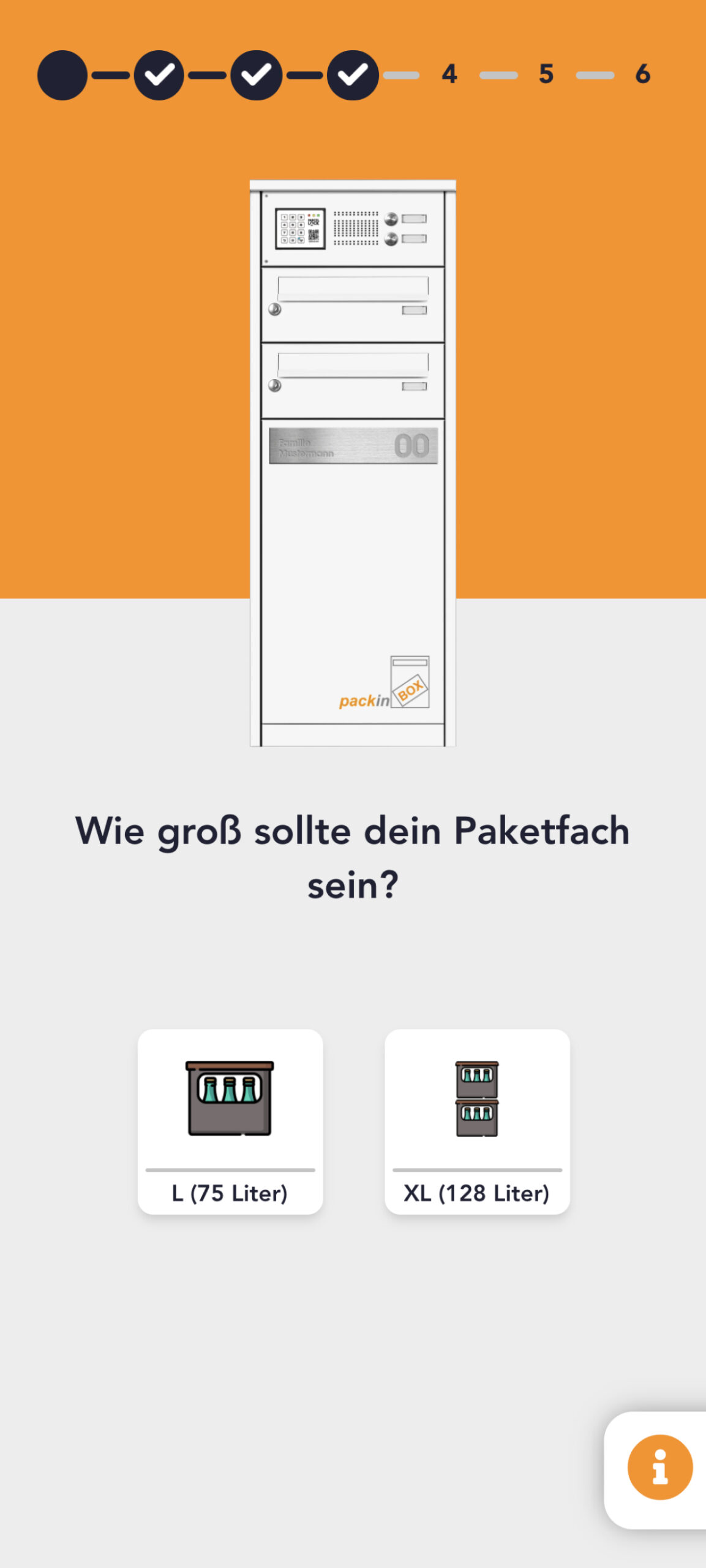The image size is (706, 1568).
Task: Select the L (75 Liter) parcel compartment
Action: [x=230, y=1121]
